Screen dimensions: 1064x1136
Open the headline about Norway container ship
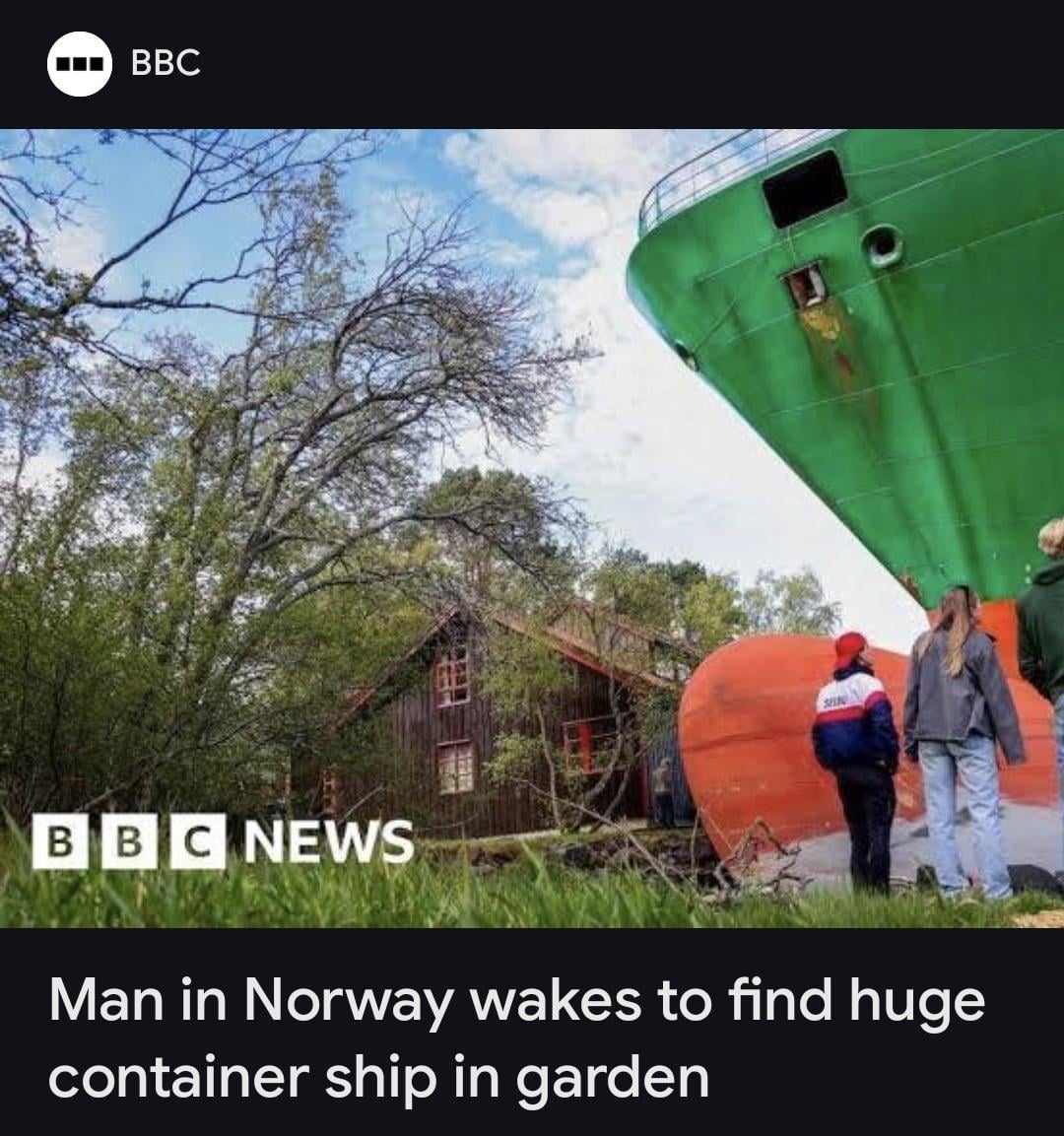(x=516, y=1037)
